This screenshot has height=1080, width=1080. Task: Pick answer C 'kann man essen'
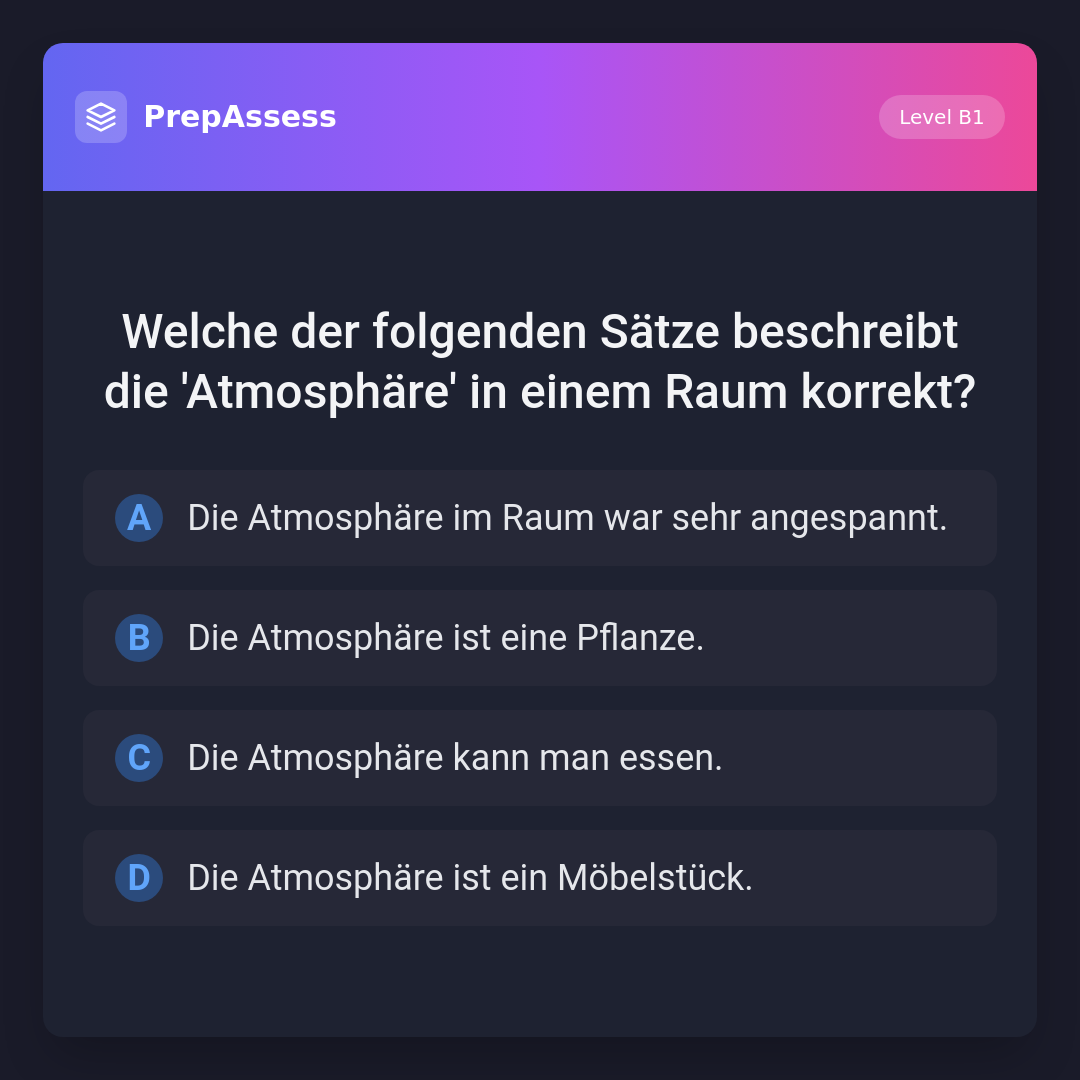click(x=540, y=758)
